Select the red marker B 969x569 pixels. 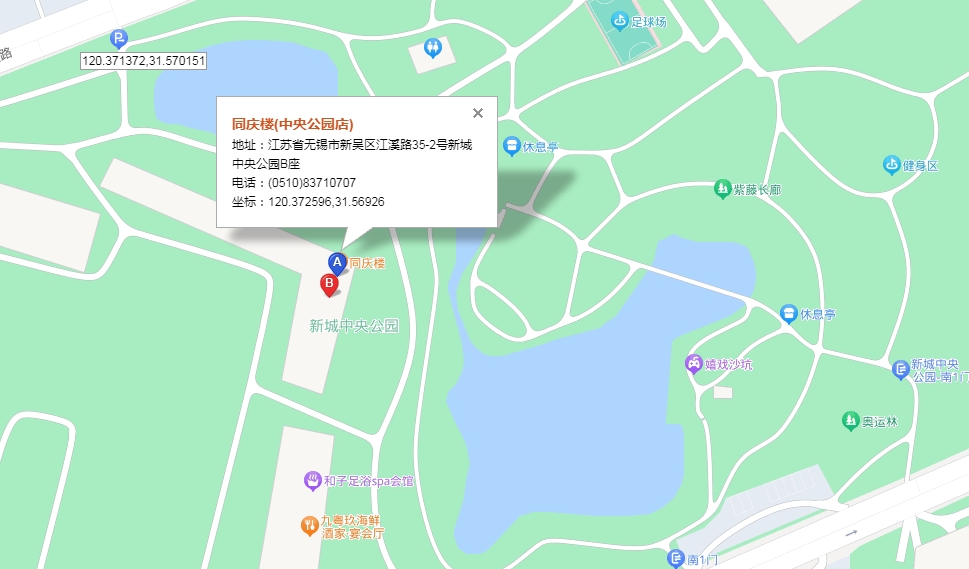pyautogui.click(x=328, y=285)
